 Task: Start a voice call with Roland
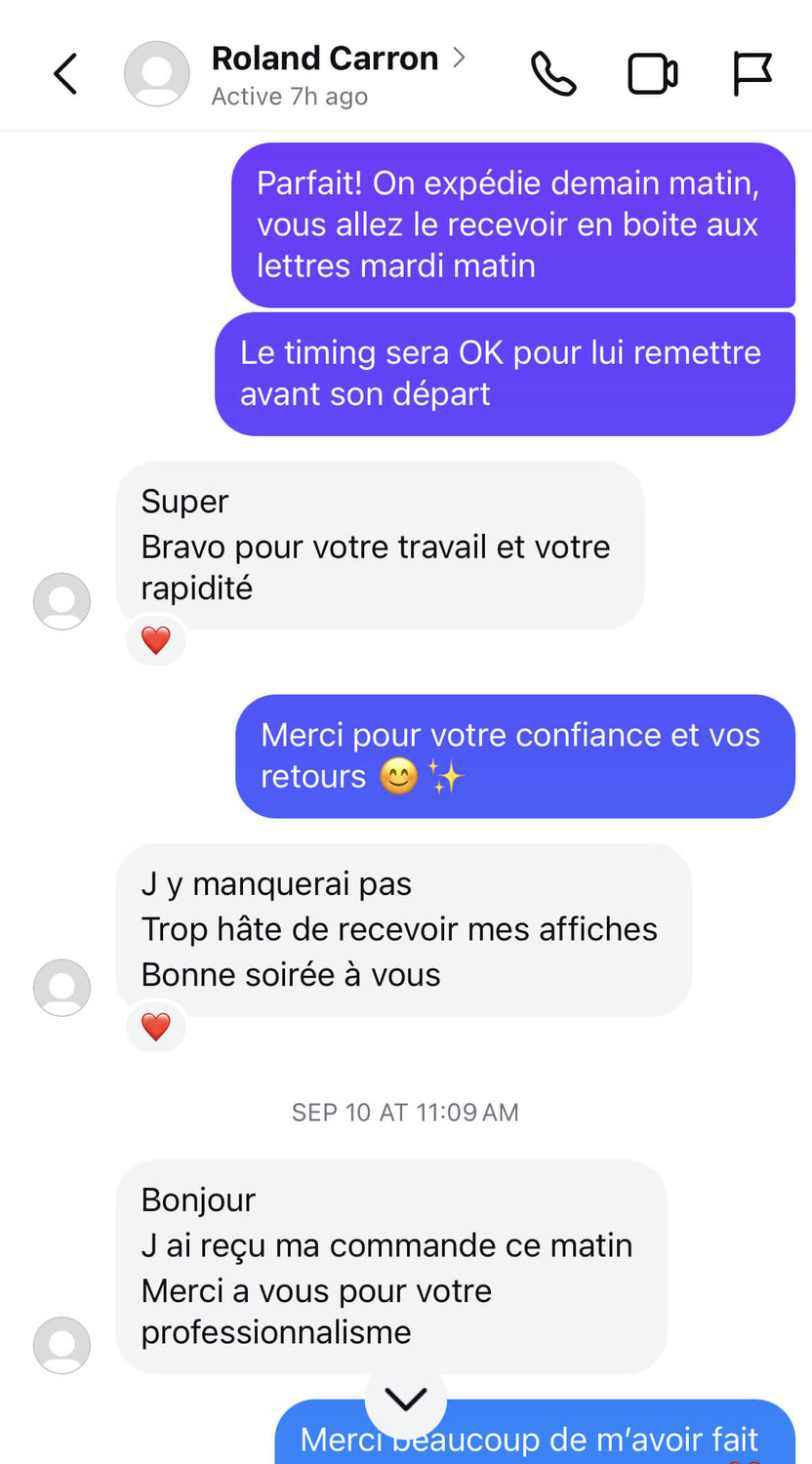[553, 74]
